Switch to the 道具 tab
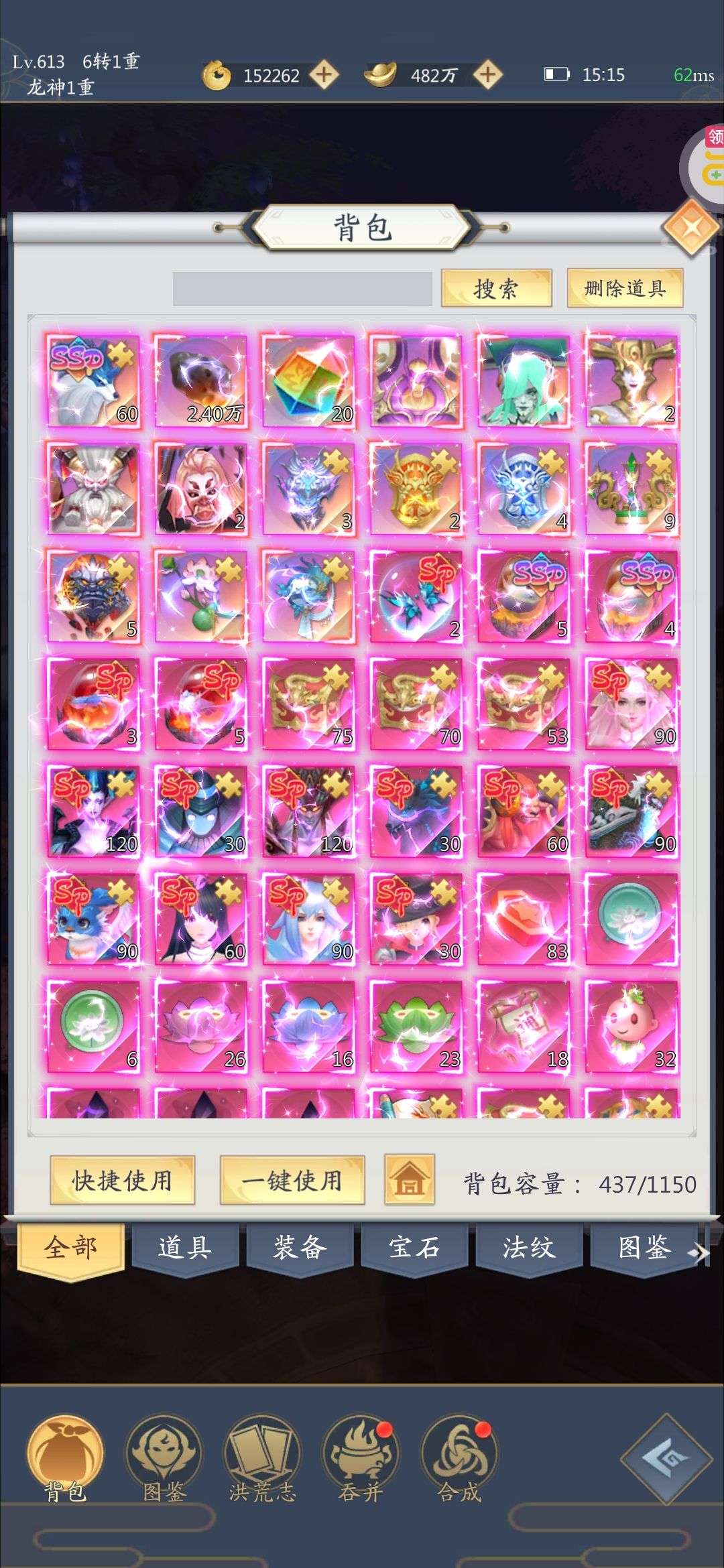The width and height of the screenshot is (724, 1568). pos(185,1247)
